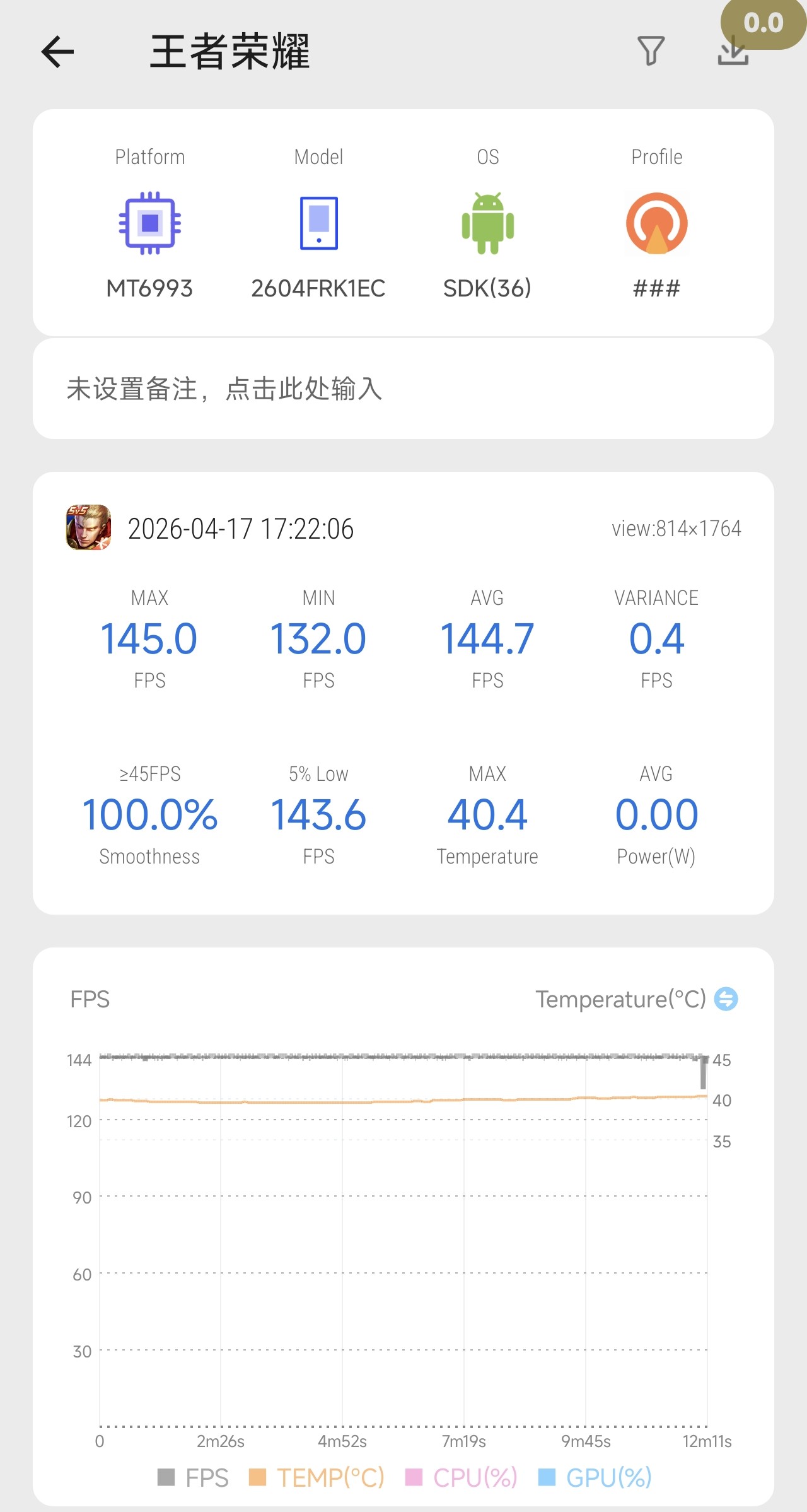The height and width of the screenshot is (1512, 807).
Task: Toggle the FPS series in the chart legend
Action: coord(193,1477)
